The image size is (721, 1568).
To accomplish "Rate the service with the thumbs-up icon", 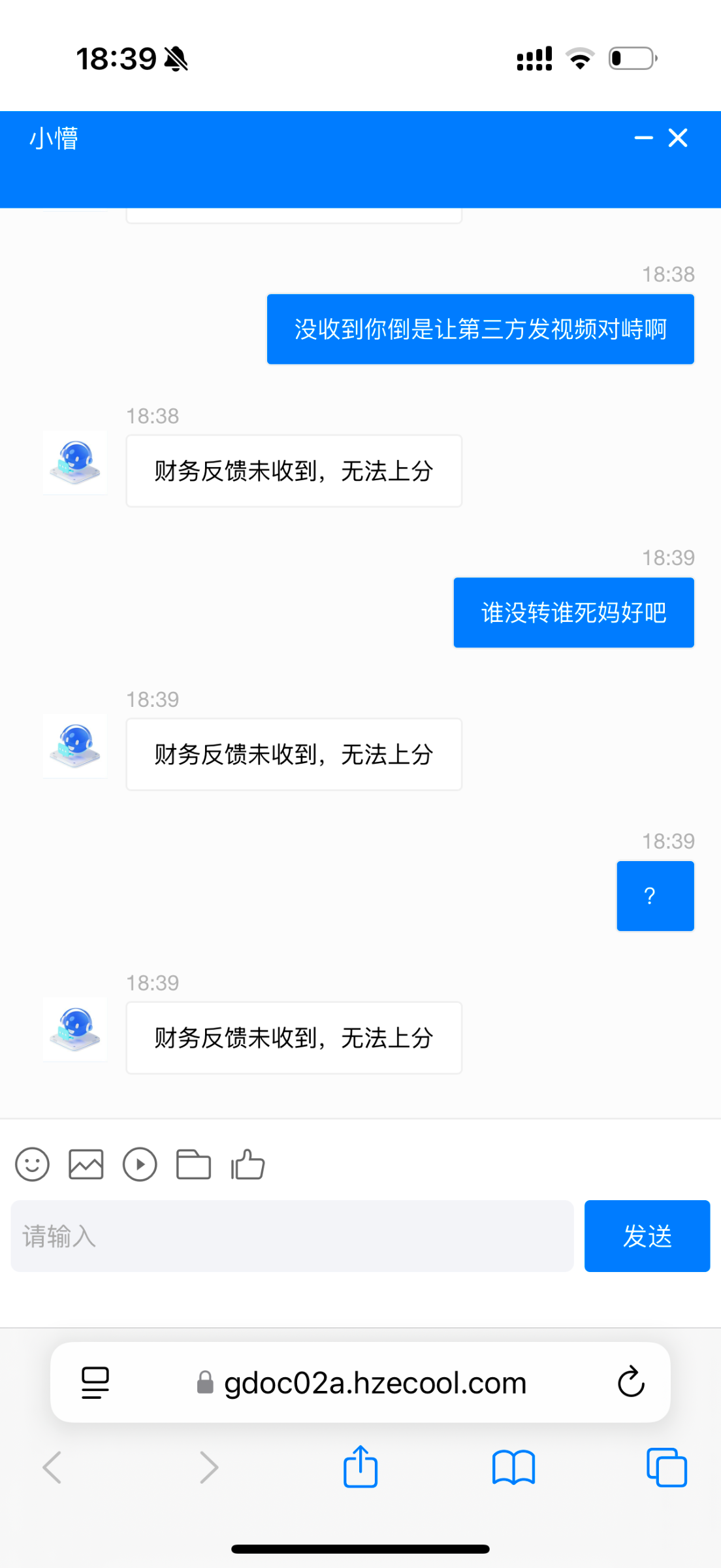I will pos(248,1164).
